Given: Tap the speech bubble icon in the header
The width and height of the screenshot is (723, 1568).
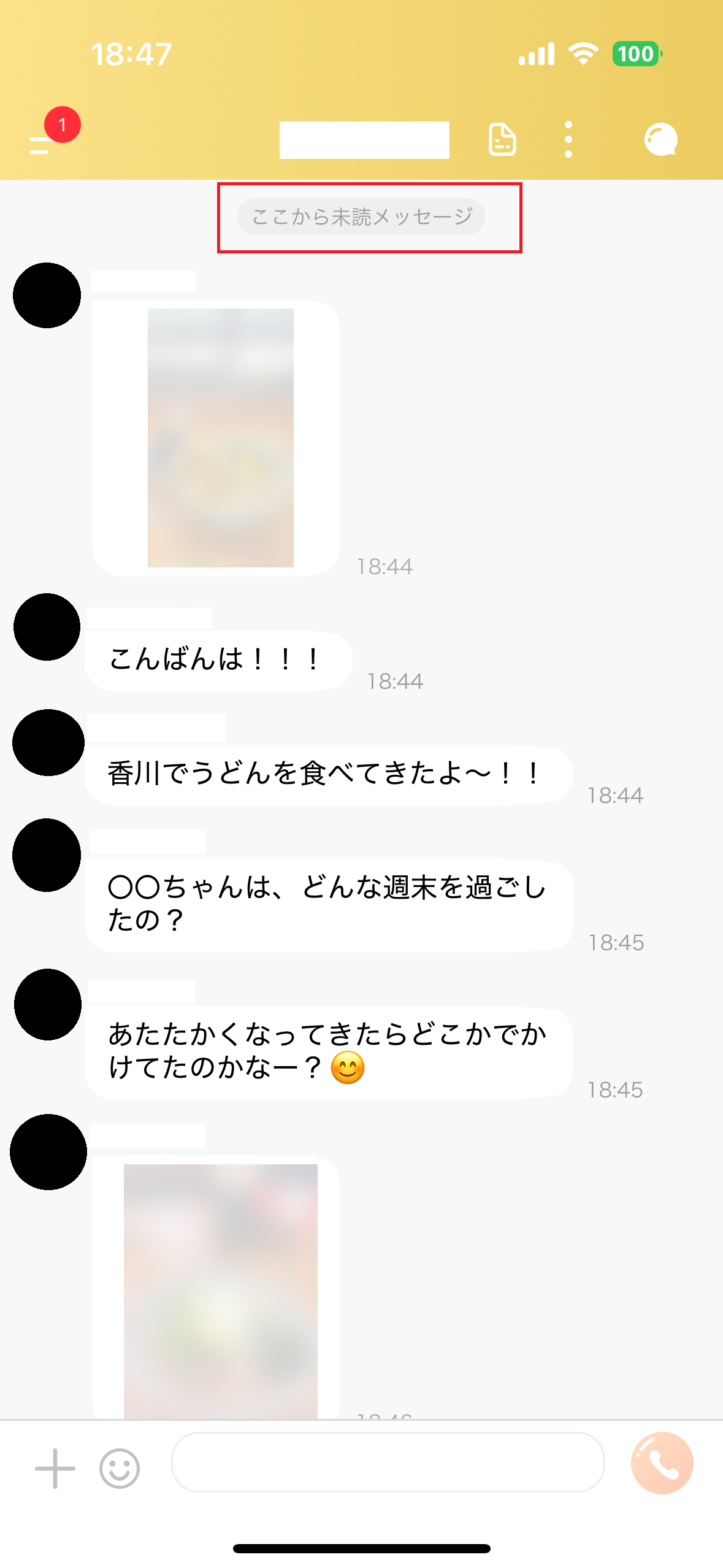Looking at the screenshot, I should [x=660, y=139].
